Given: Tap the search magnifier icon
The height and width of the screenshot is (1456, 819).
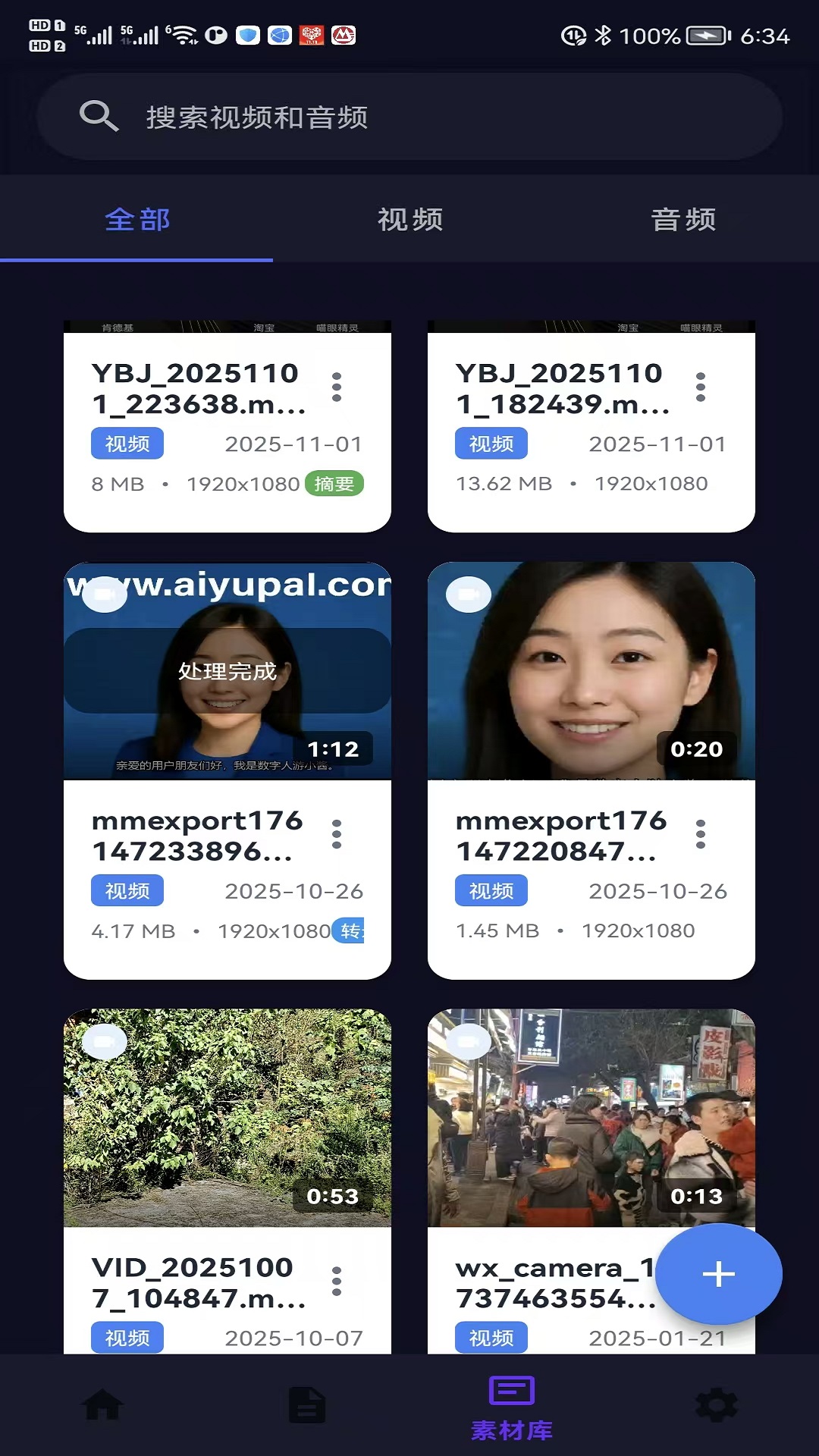Looking at the screenshot, I should click(x=99, y=117).
